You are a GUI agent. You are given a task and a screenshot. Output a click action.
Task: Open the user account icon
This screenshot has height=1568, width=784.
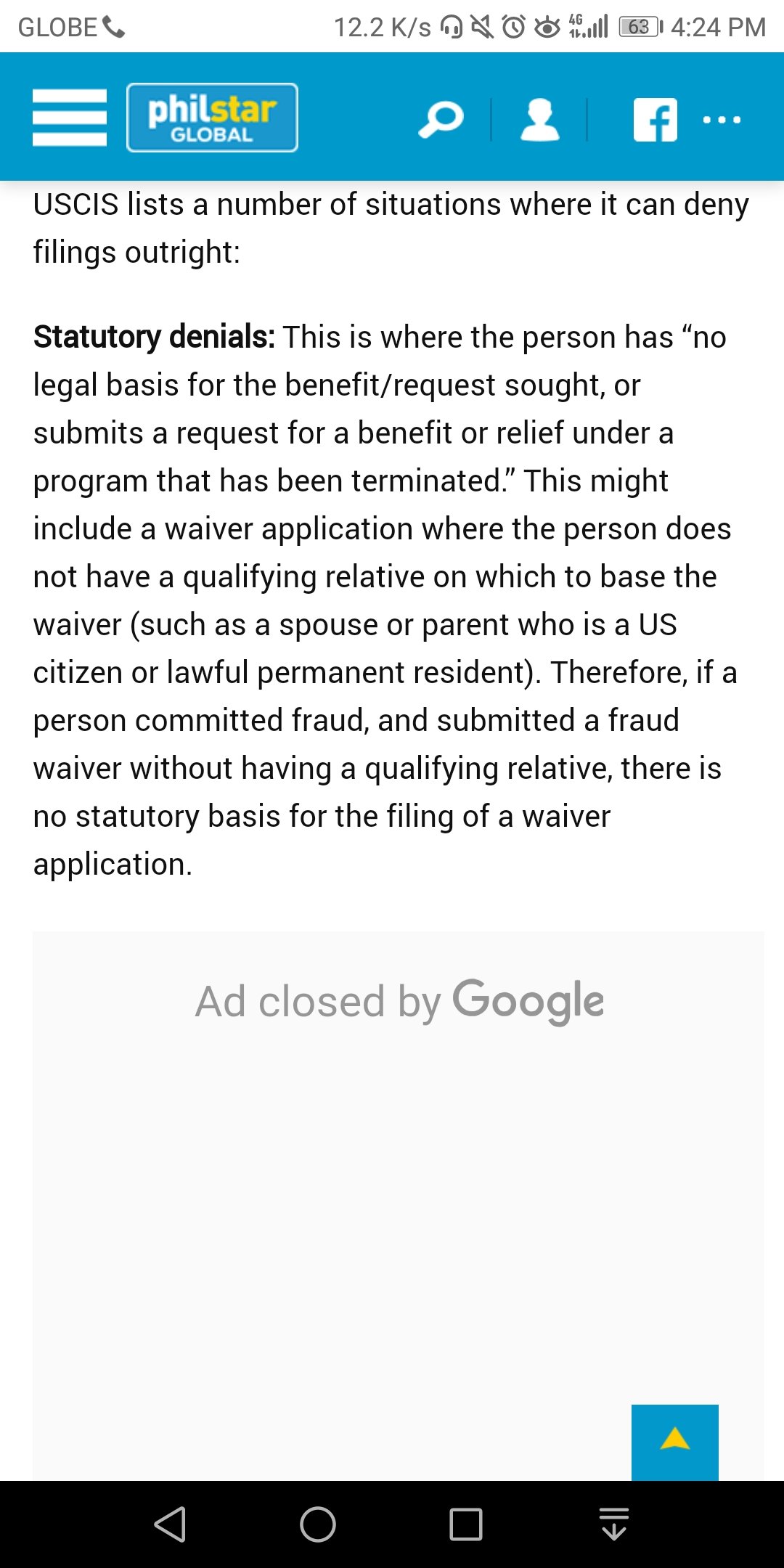coord(540,120)
